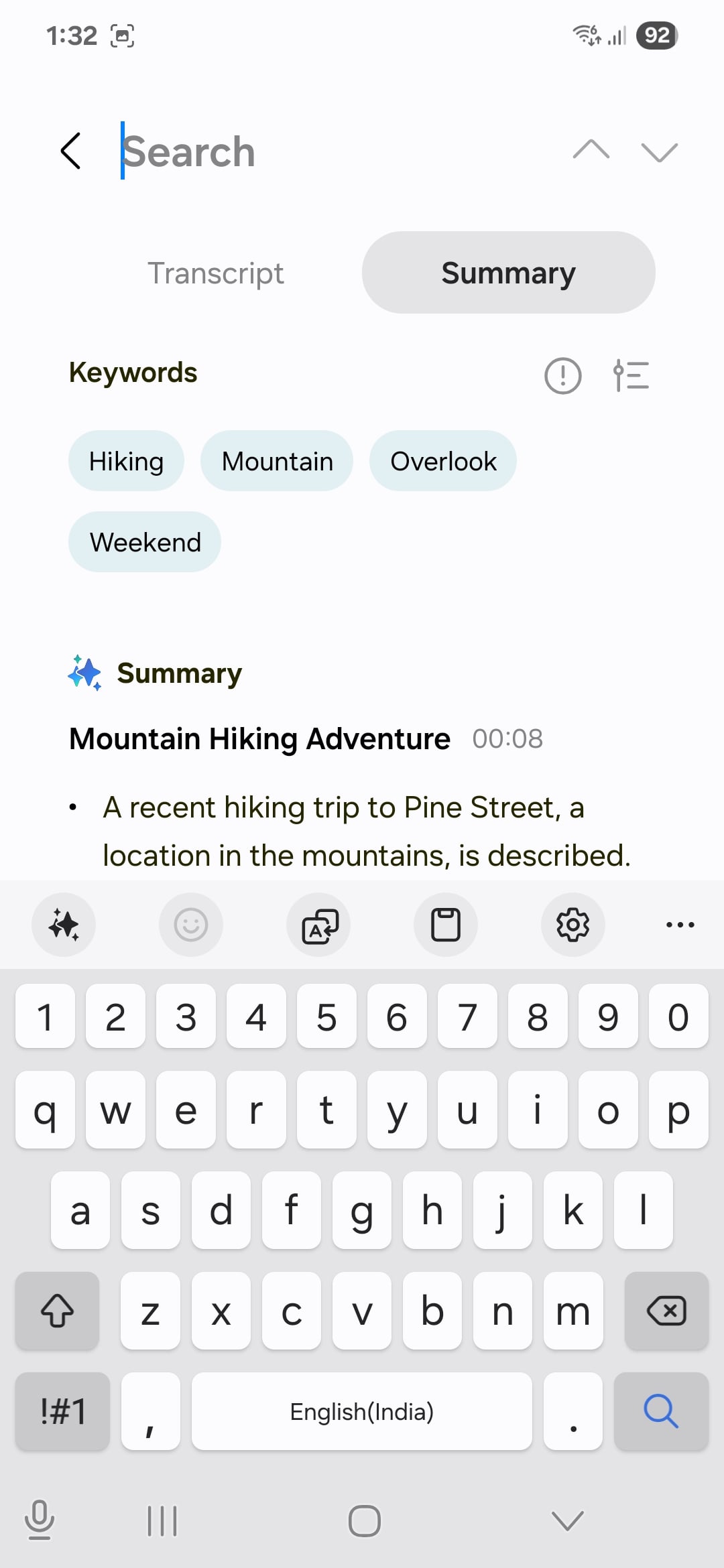Viewport: 724px width, 1568px height.
Task: Jump to the 00:08 timestamp
Action: point(507,739)
